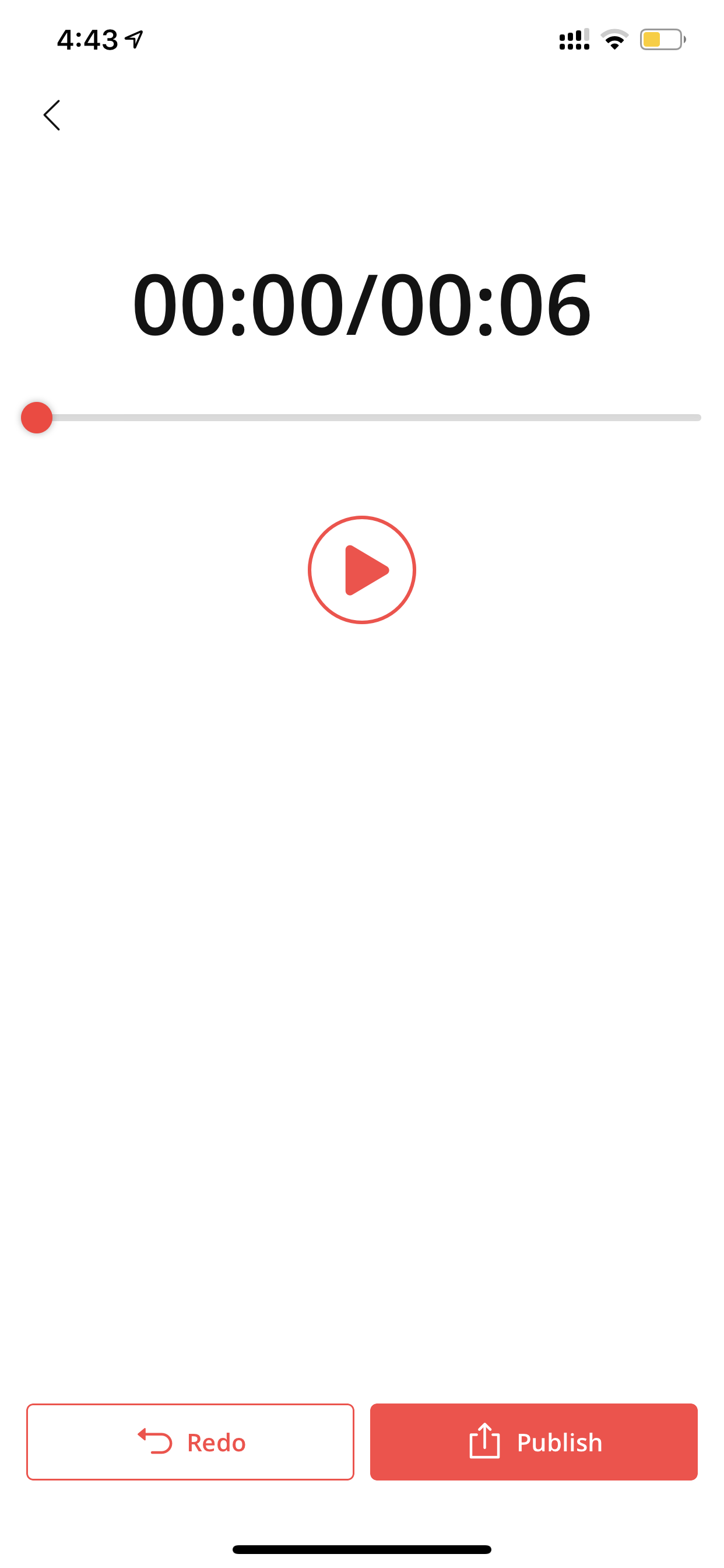Tap the red playback slider handle
The width and height of the screenshot is (724, 1568).
(37, 418)
